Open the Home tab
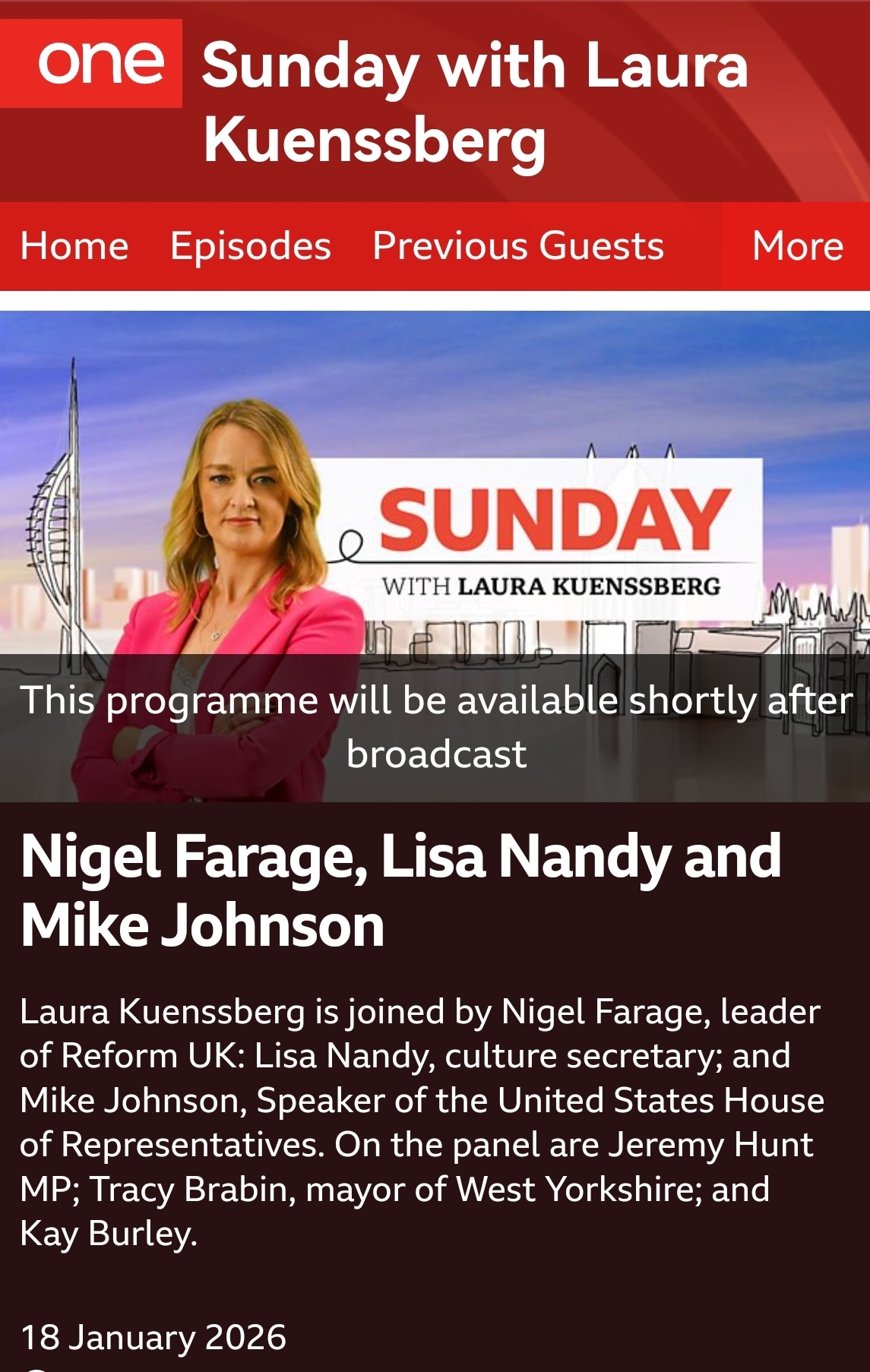The image size is (870, 1372). (74, 246)
